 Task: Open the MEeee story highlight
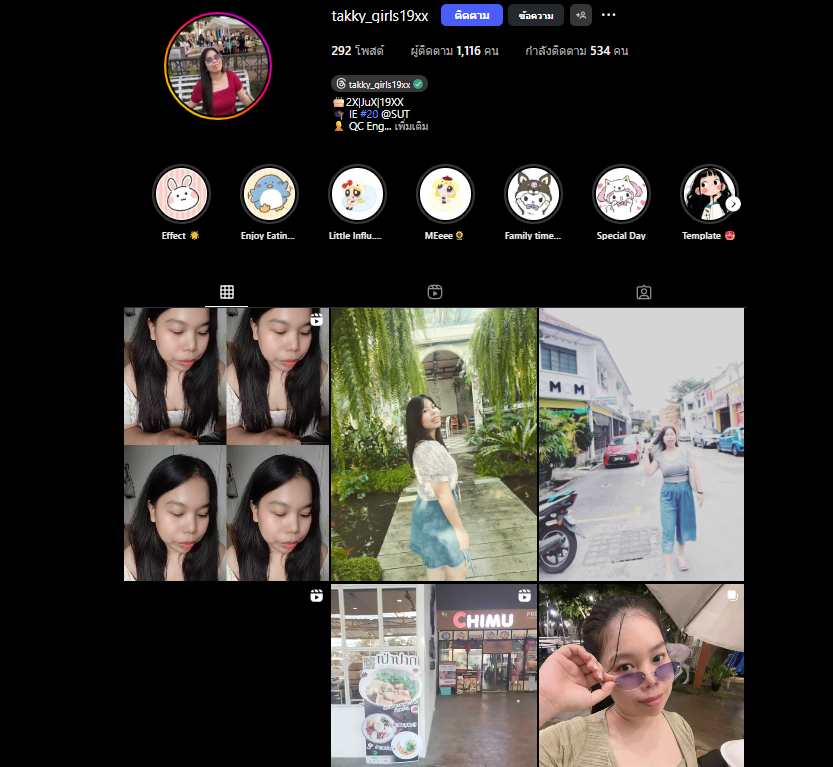(x=445, y=194)
